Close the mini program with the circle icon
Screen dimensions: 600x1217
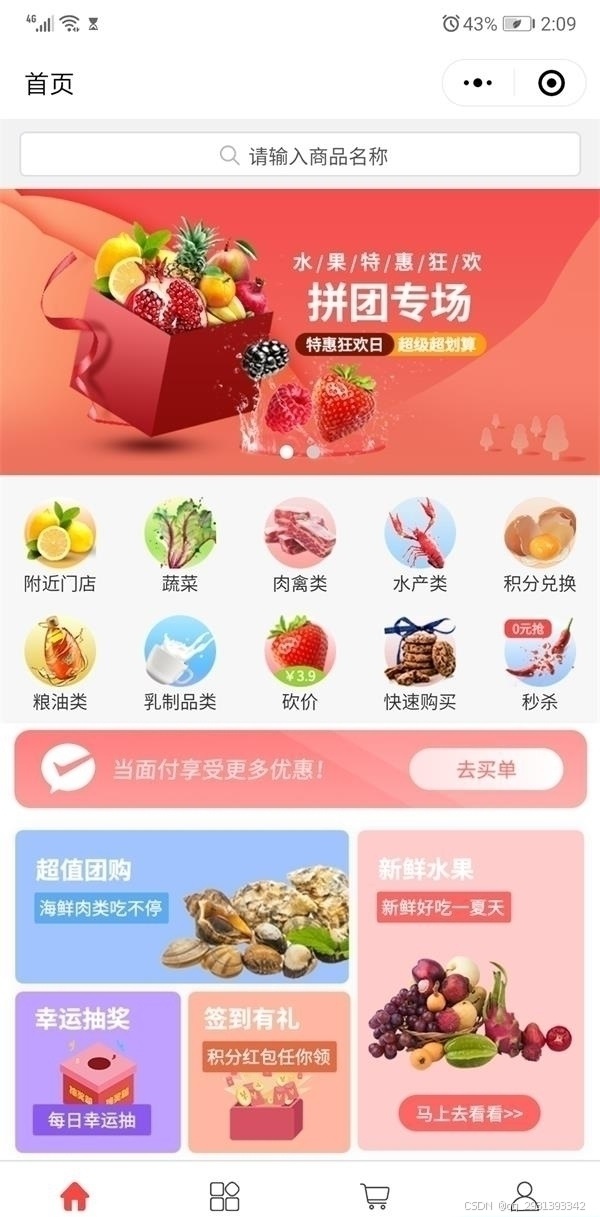551,83
